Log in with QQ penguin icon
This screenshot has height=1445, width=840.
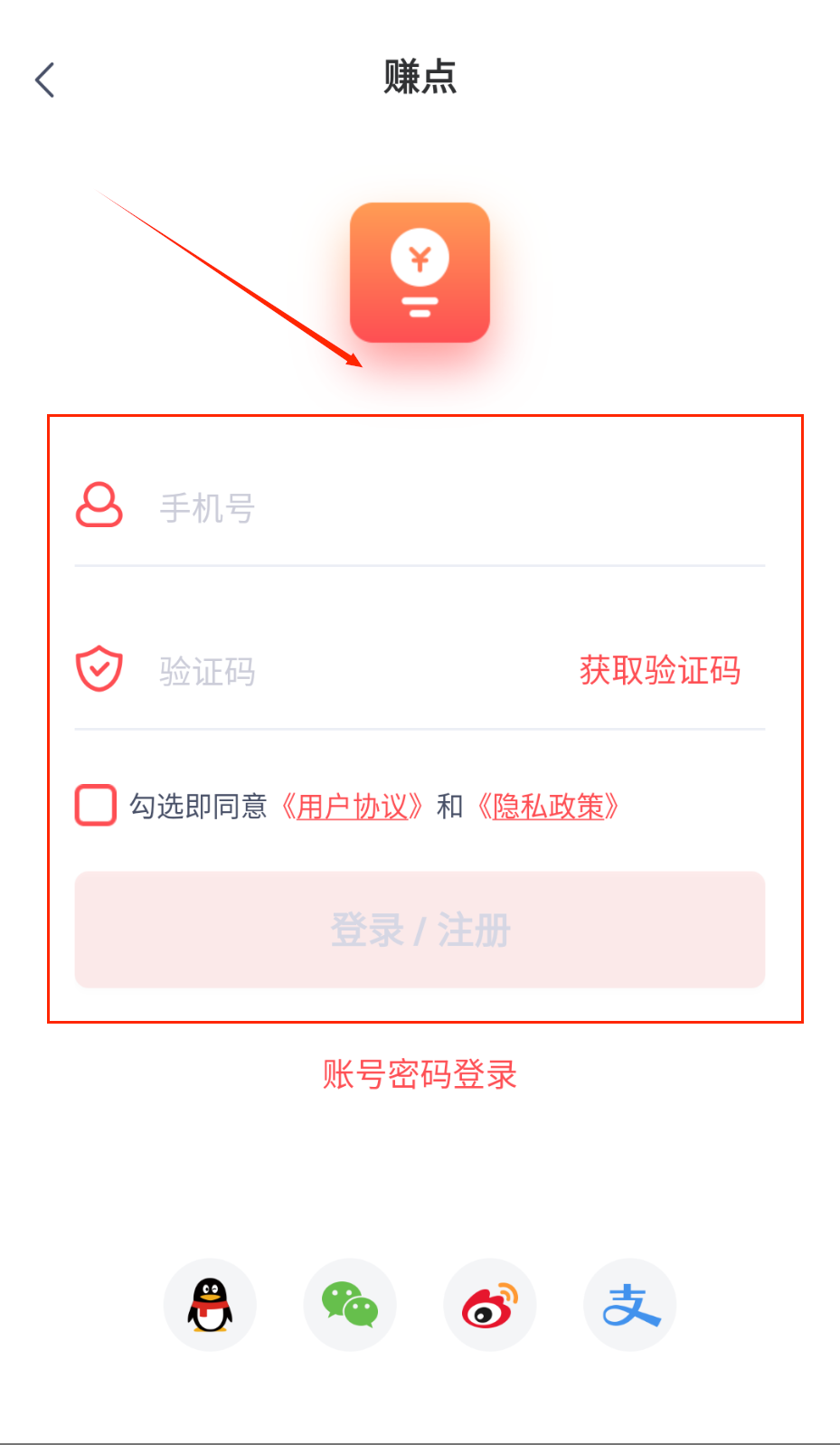pos(210,1305)
